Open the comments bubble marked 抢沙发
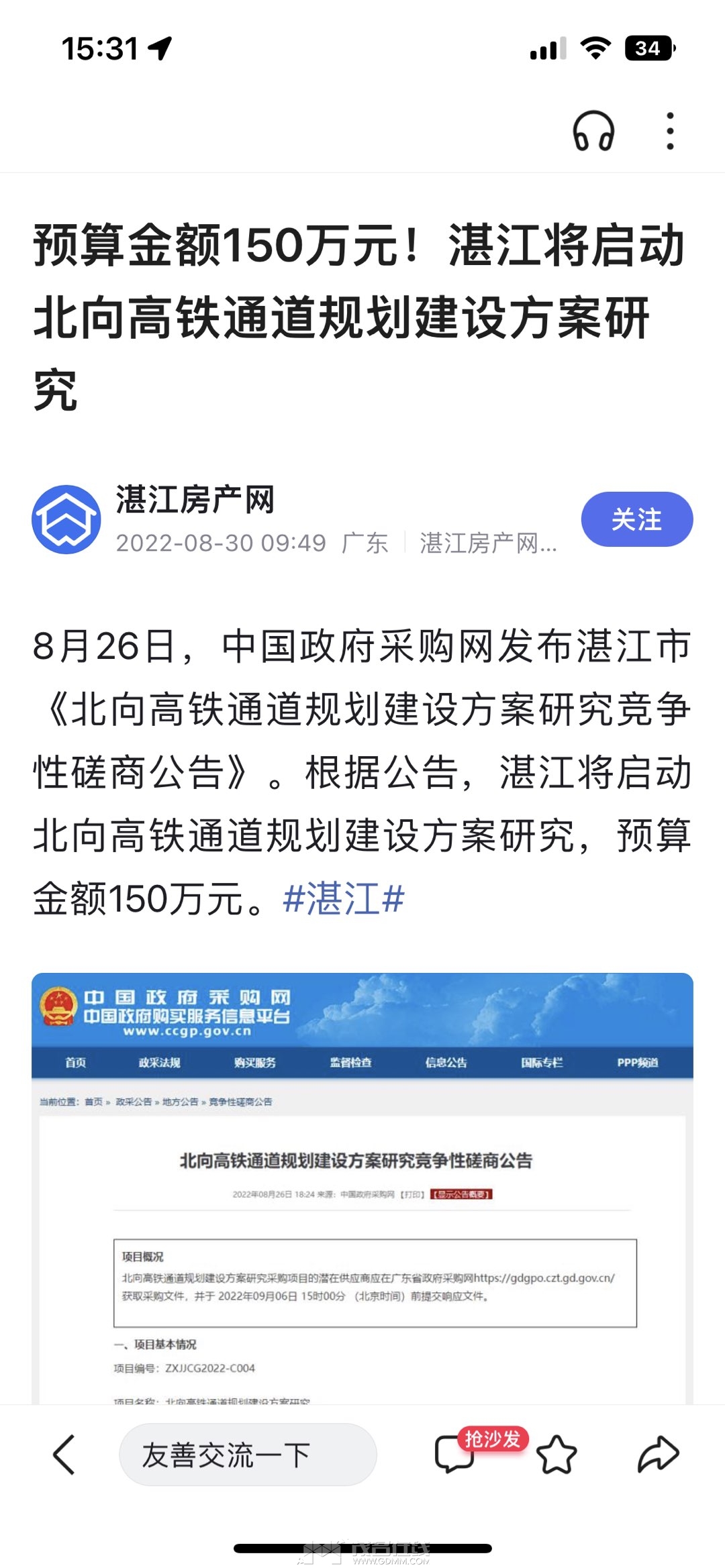Screen dimensions: 725x1568 (x=456, y=1453)
